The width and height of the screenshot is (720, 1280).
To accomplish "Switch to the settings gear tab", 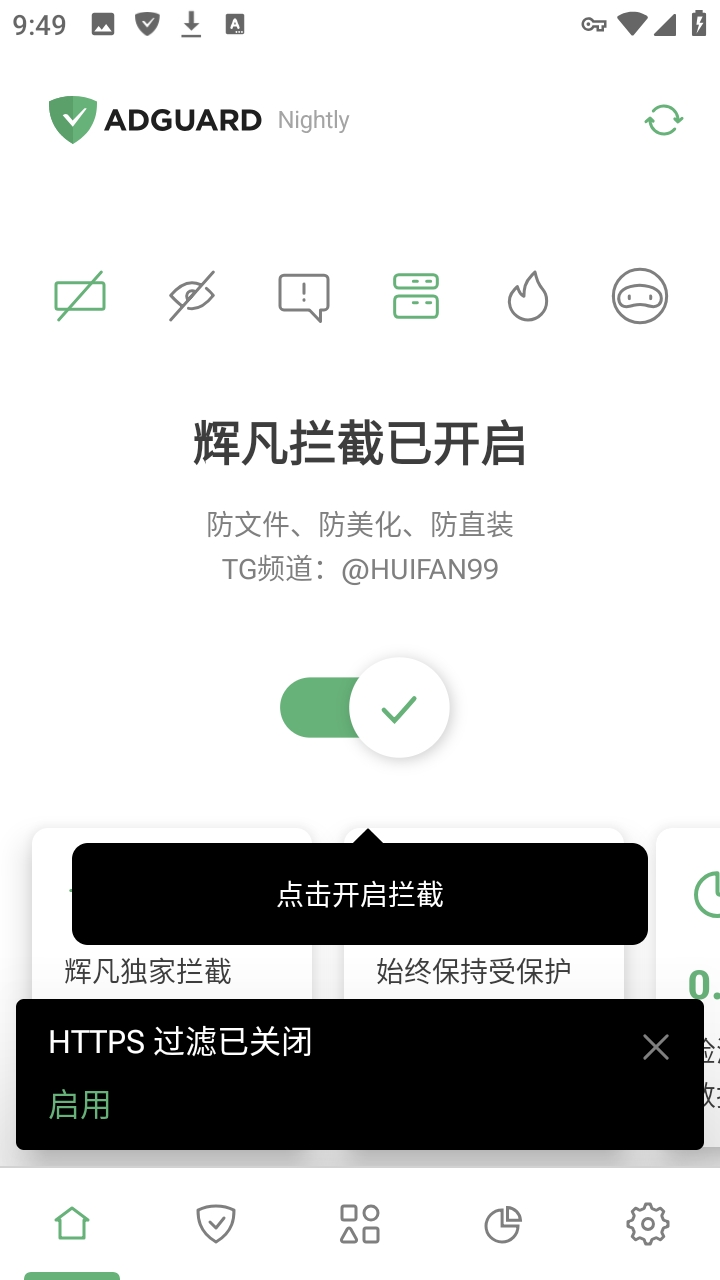I will click(647, 1224).
